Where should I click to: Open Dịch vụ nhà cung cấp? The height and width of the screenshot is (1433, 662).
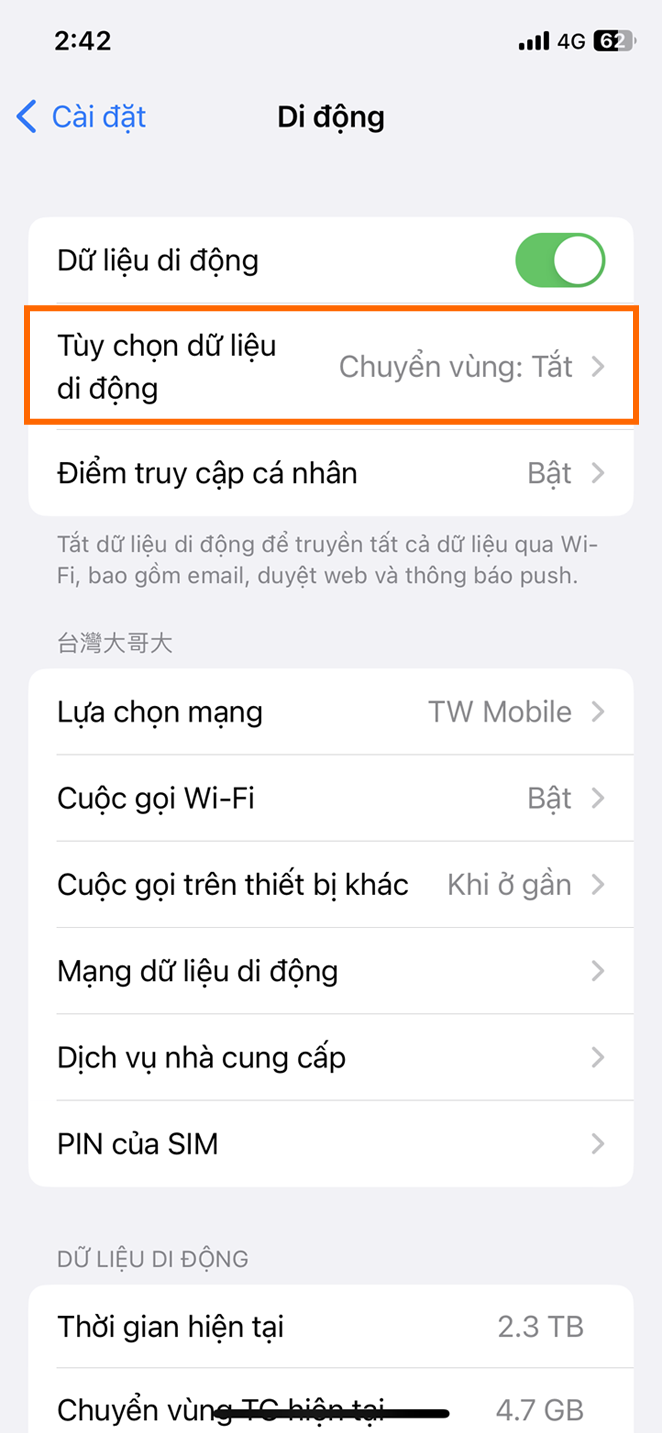[331, 1058]
